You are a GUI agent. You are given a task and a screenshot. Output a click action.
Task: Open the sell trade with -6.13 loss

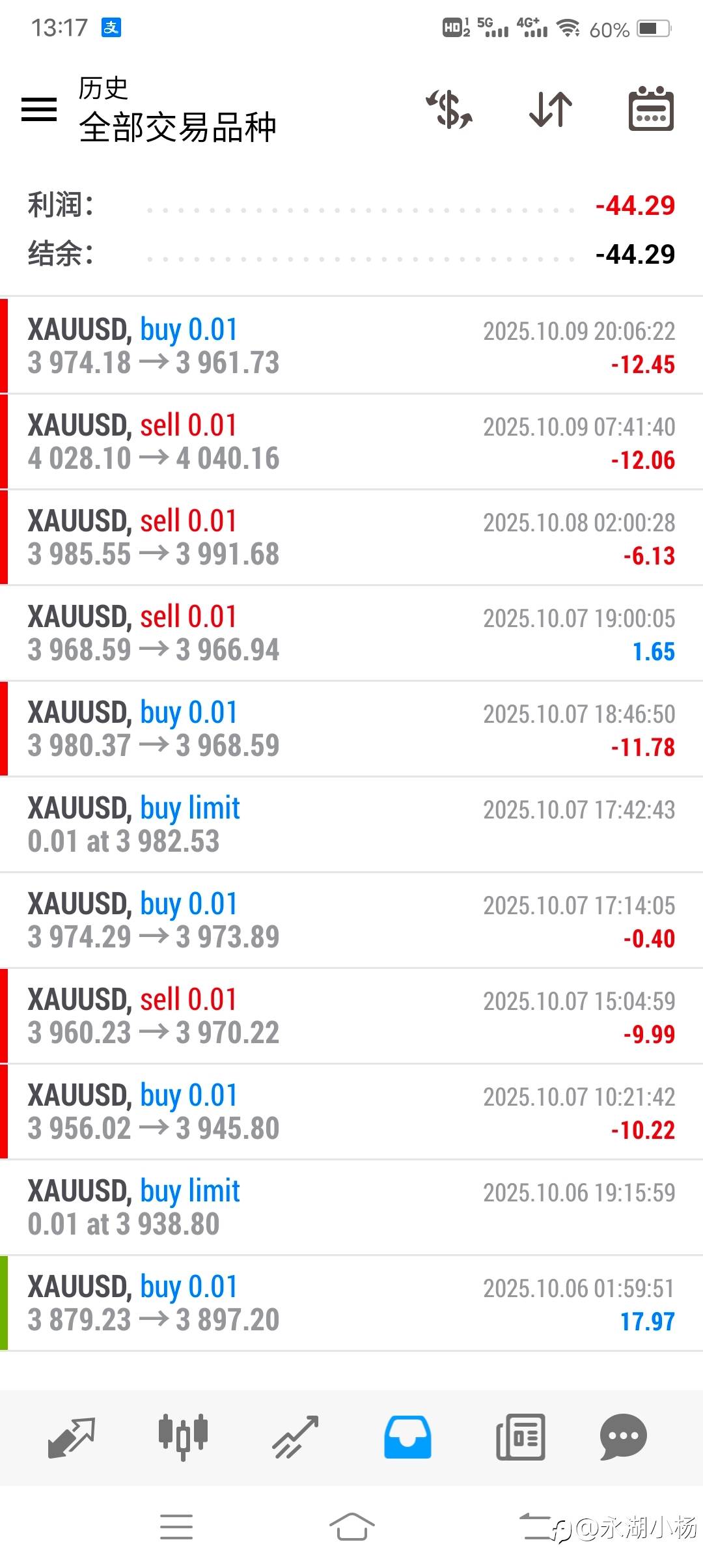351,537
